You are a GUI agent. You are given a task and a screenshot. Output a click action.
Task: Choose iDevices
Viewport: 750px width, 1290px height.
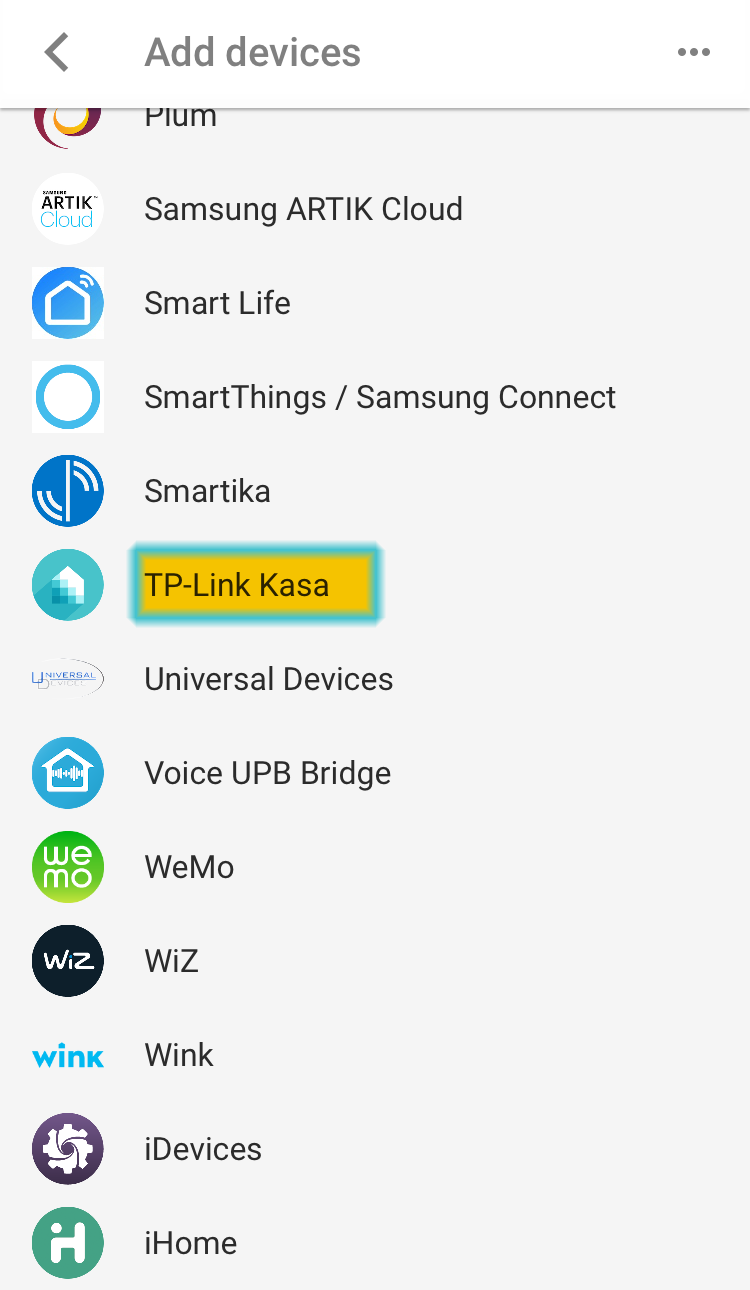375,1149
